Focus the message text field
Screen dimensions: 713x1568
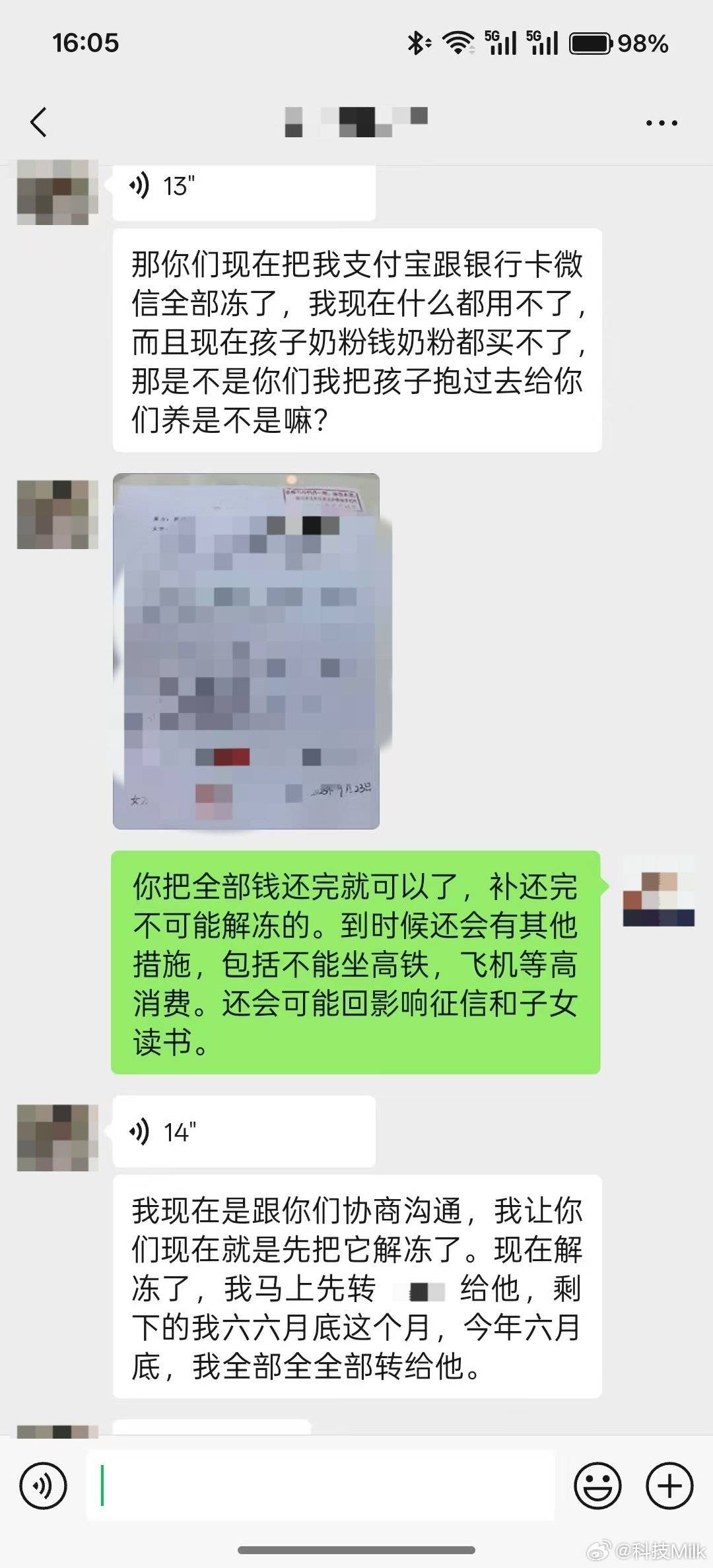coord(320,1486)
